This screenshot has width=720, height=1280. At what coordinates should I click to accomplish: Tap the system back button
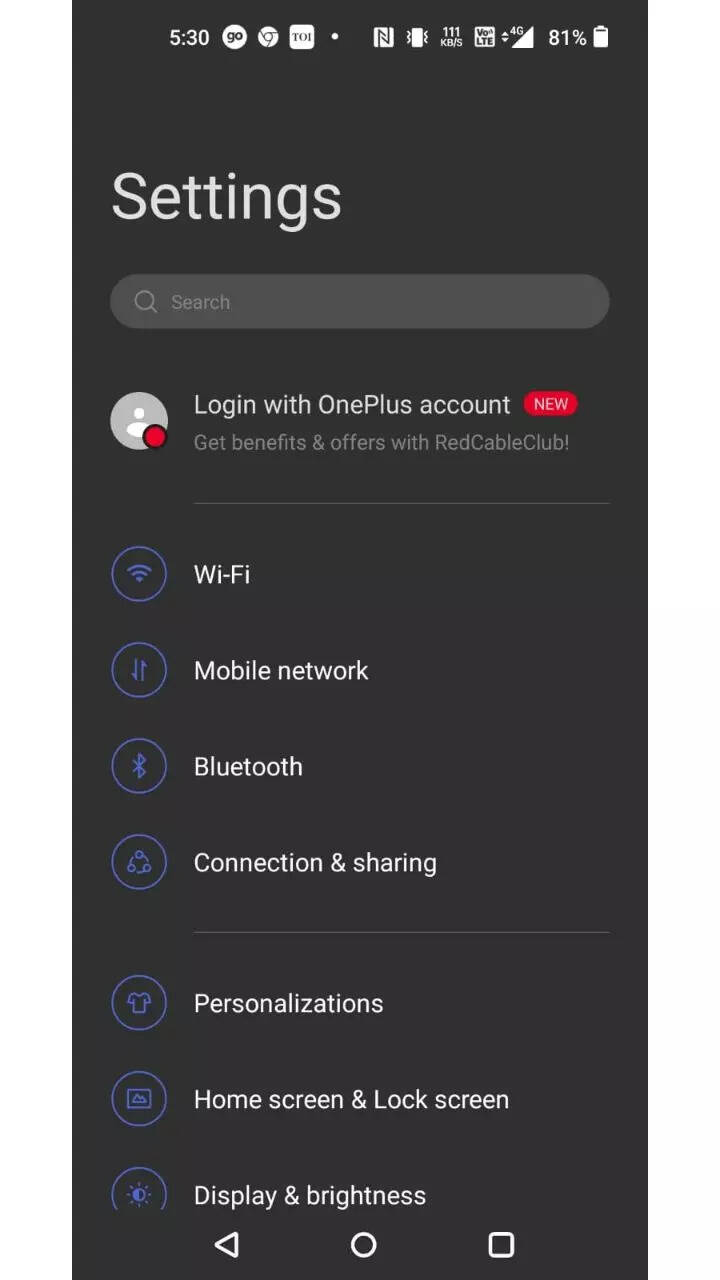click(227, 1244)
